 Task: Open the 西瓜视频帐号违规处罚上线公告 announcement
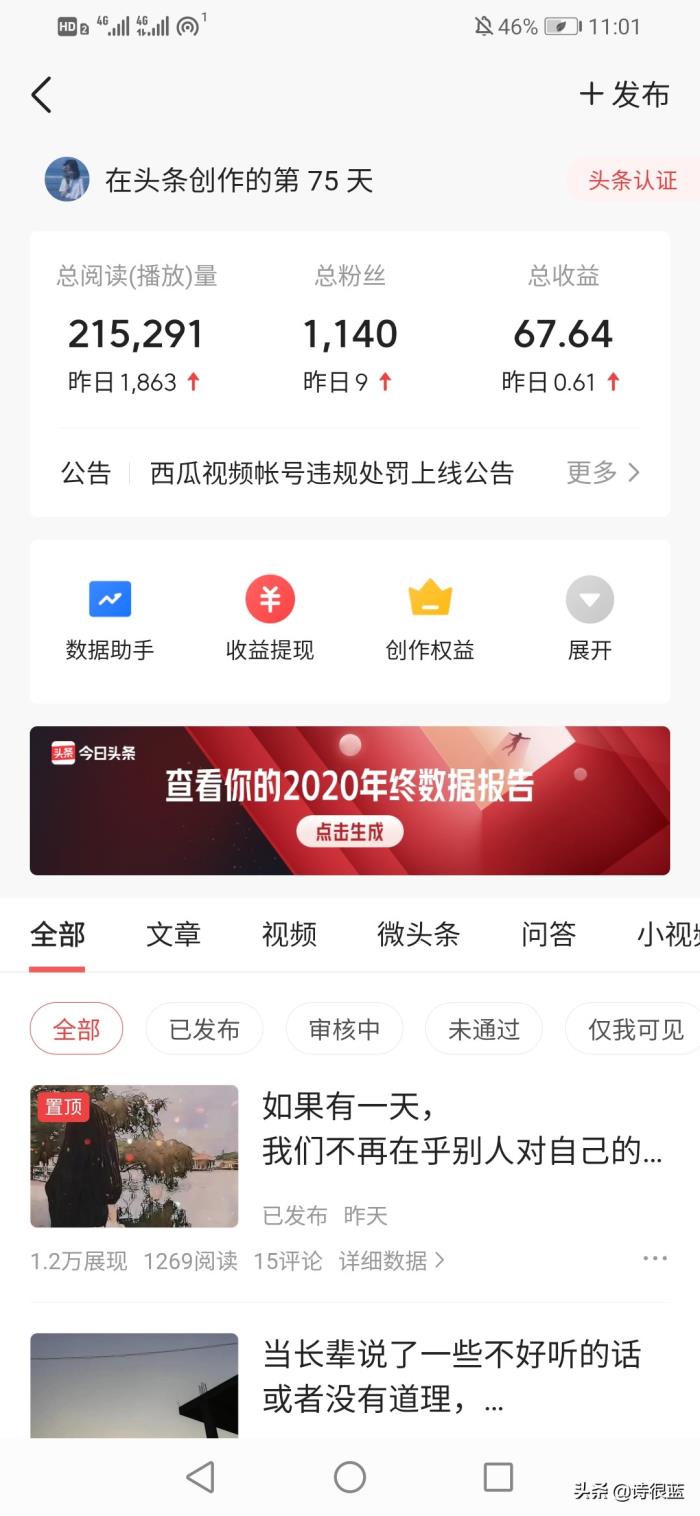(x=331, y=473)
